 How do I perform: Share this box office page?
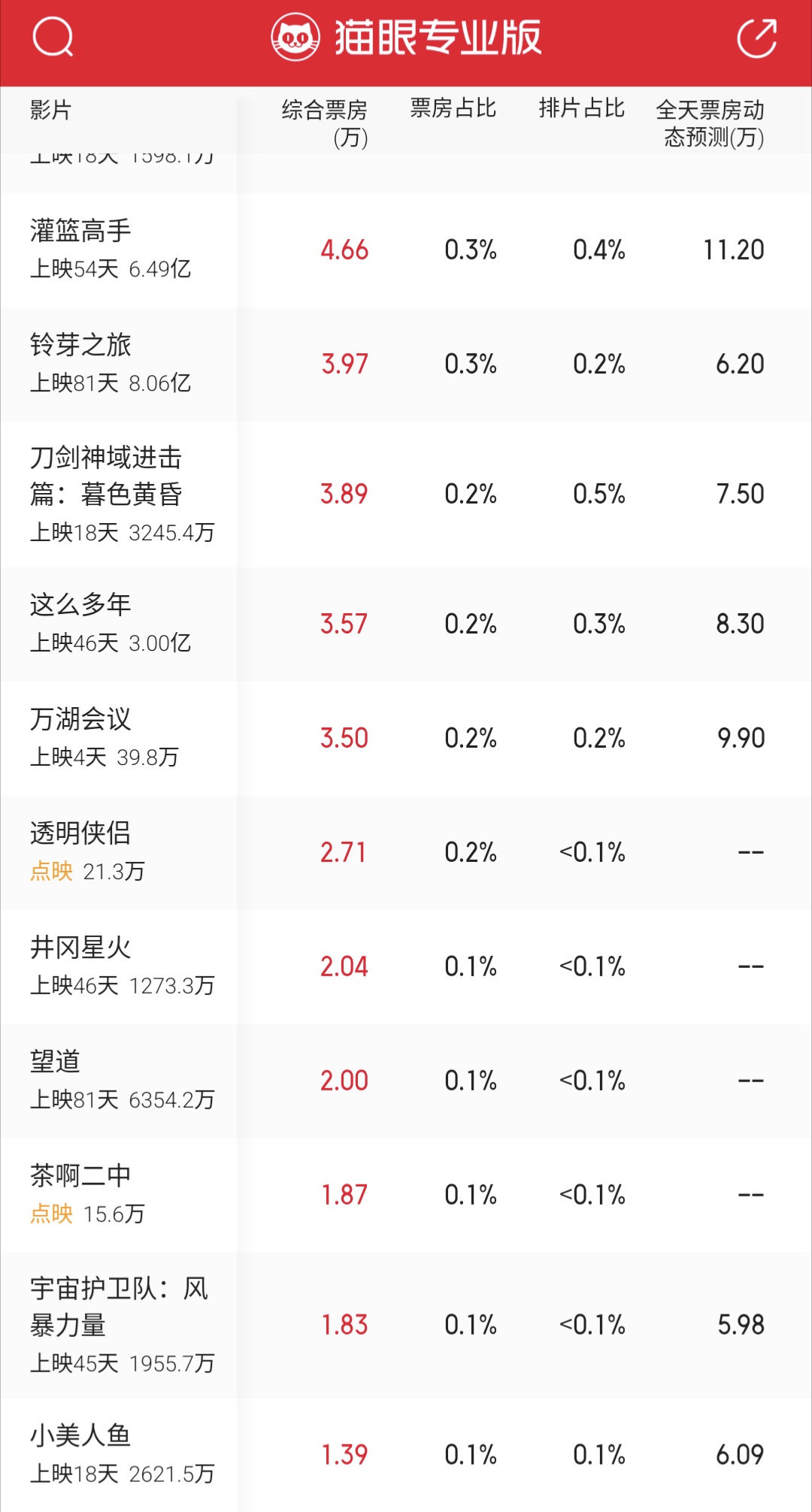(x=757, y=38)
